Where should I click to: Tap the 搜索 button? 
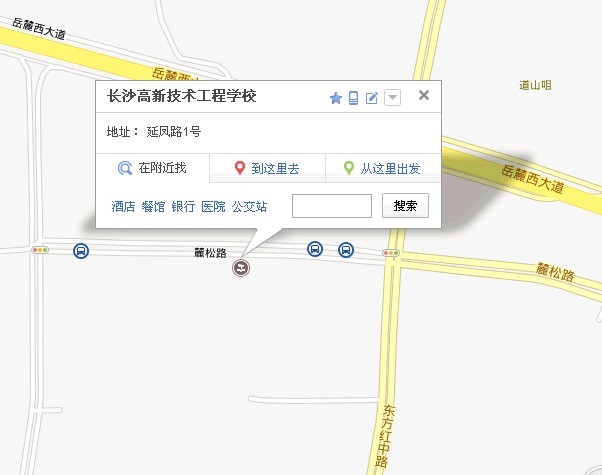coord(405,206)
